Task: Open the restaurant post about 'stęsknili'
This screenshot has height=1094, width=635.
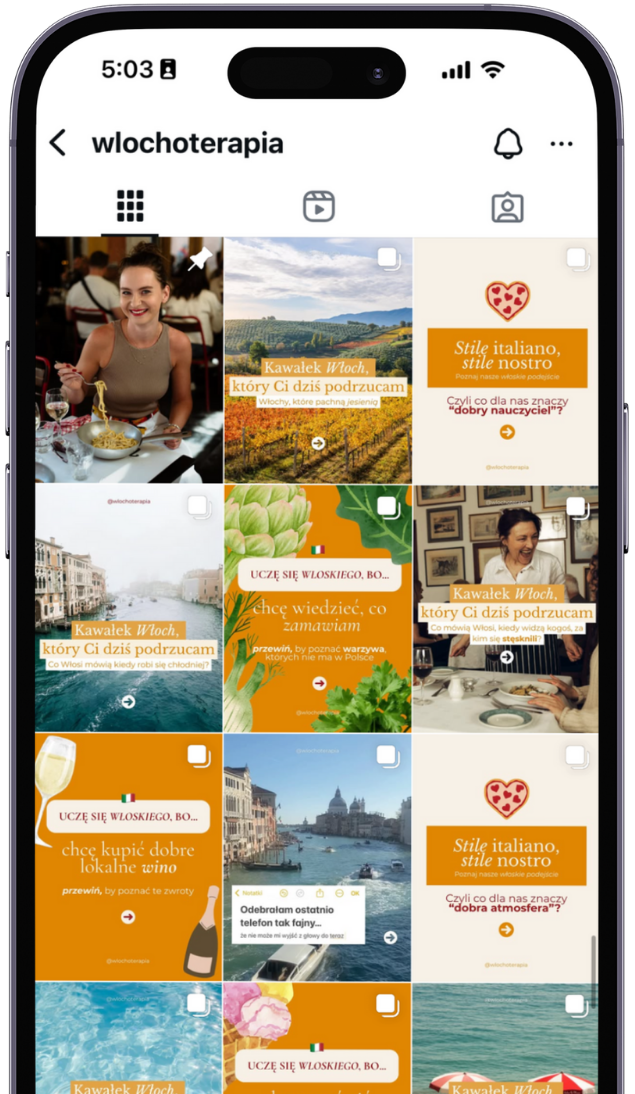Action: point(505,608)
